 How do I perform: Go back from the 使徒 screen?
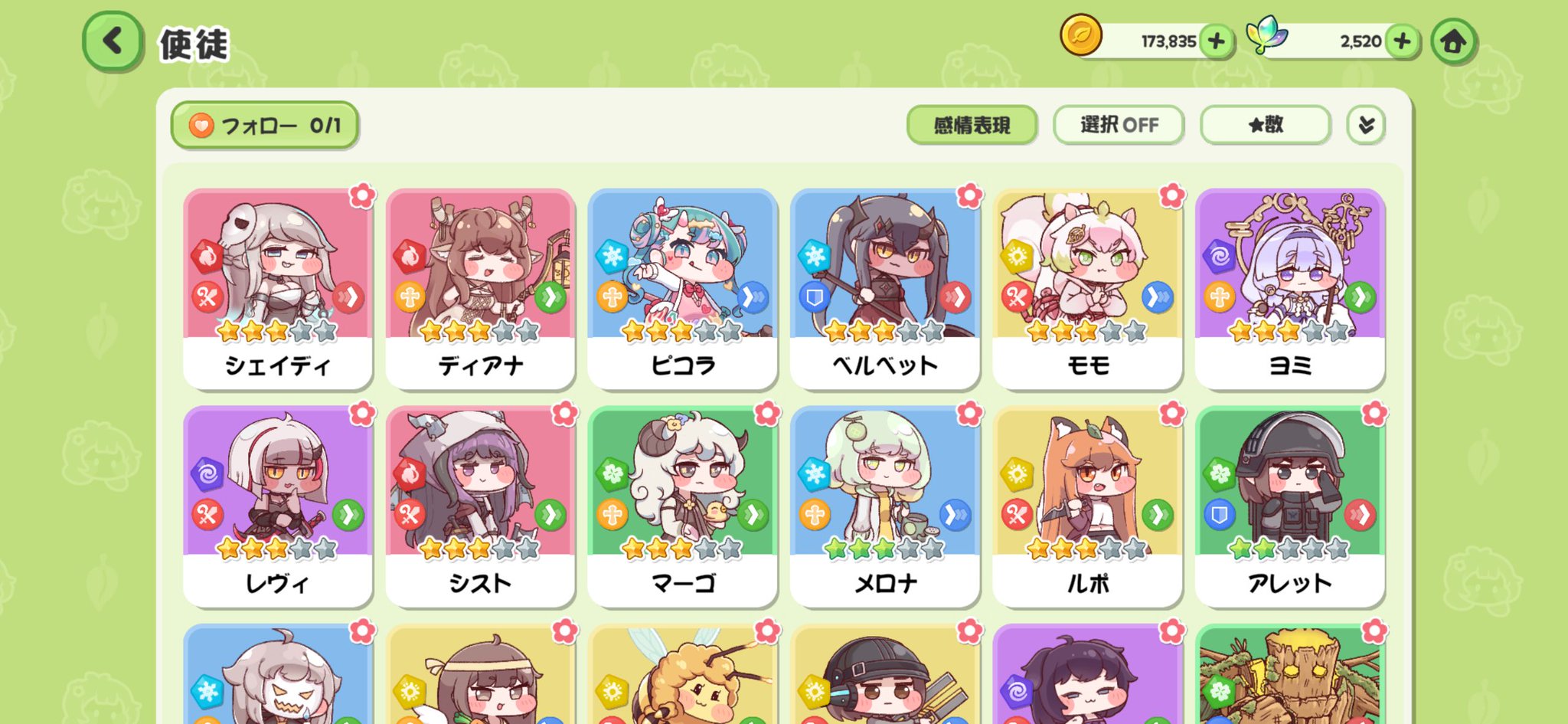tap(113, 41)
